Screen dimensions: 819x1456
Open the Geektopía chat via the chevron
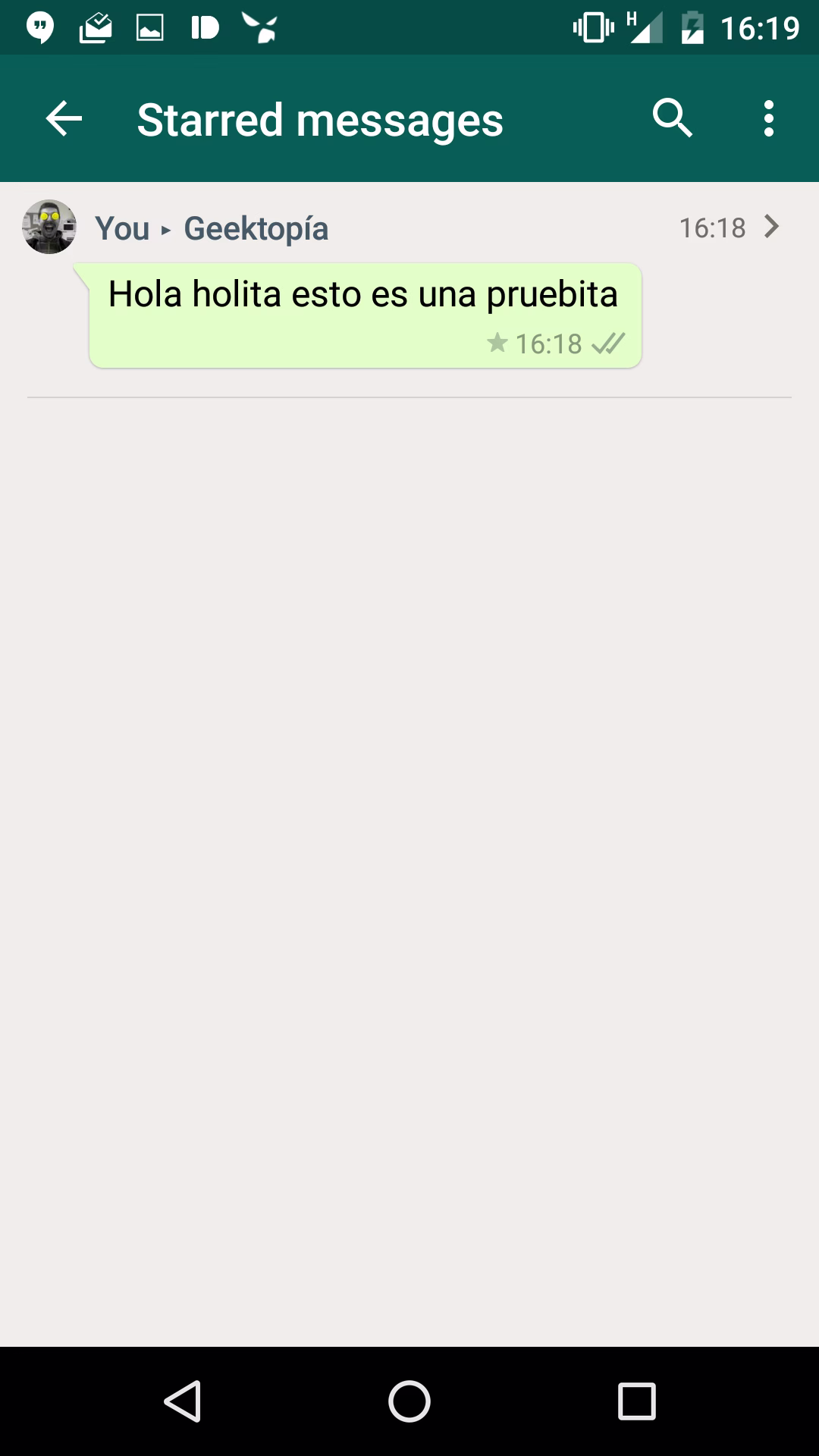click(x=772, y=227)
